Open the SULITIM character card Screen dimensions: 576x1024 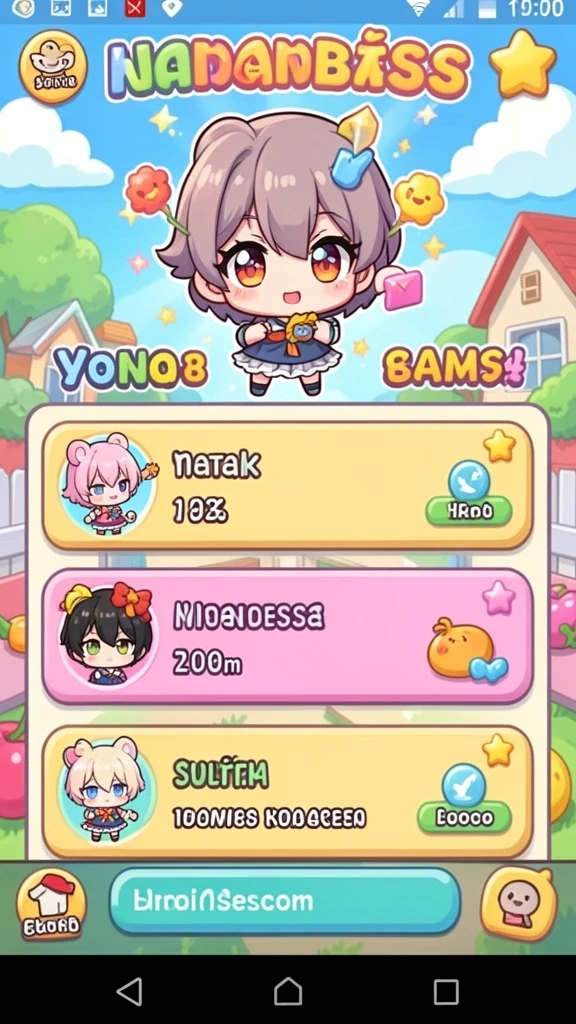click(287, 792)
